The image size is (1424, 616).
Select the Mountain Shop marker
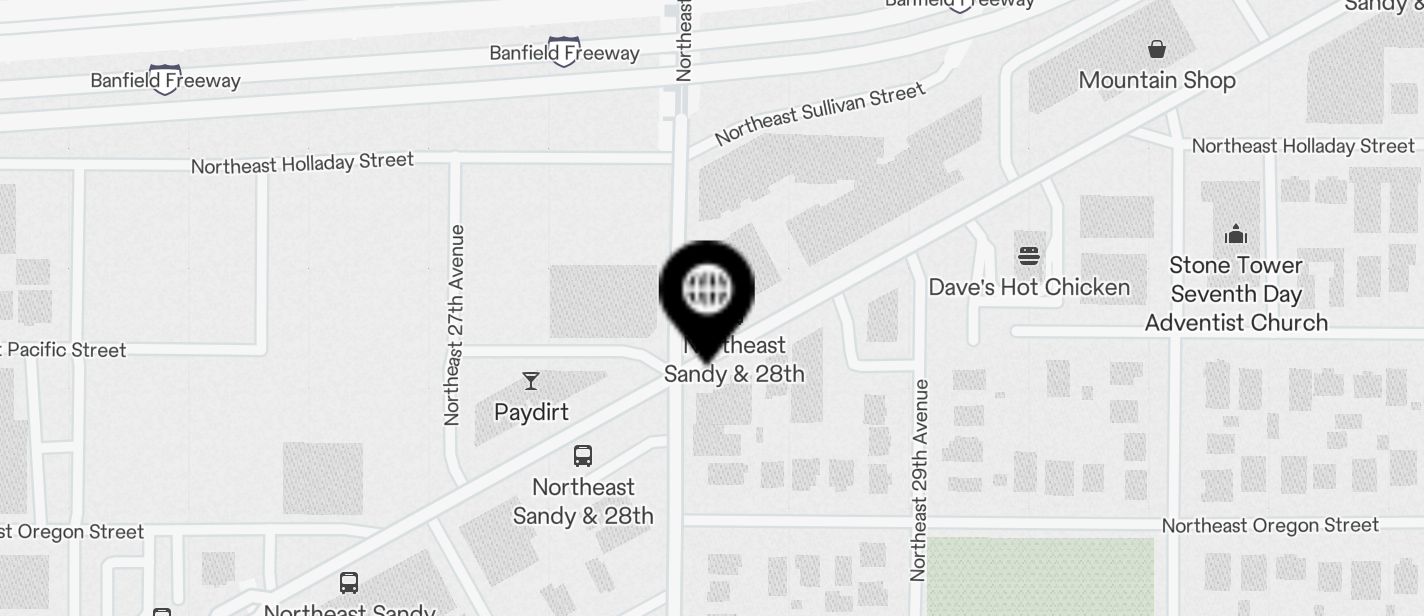[1157, 50]
